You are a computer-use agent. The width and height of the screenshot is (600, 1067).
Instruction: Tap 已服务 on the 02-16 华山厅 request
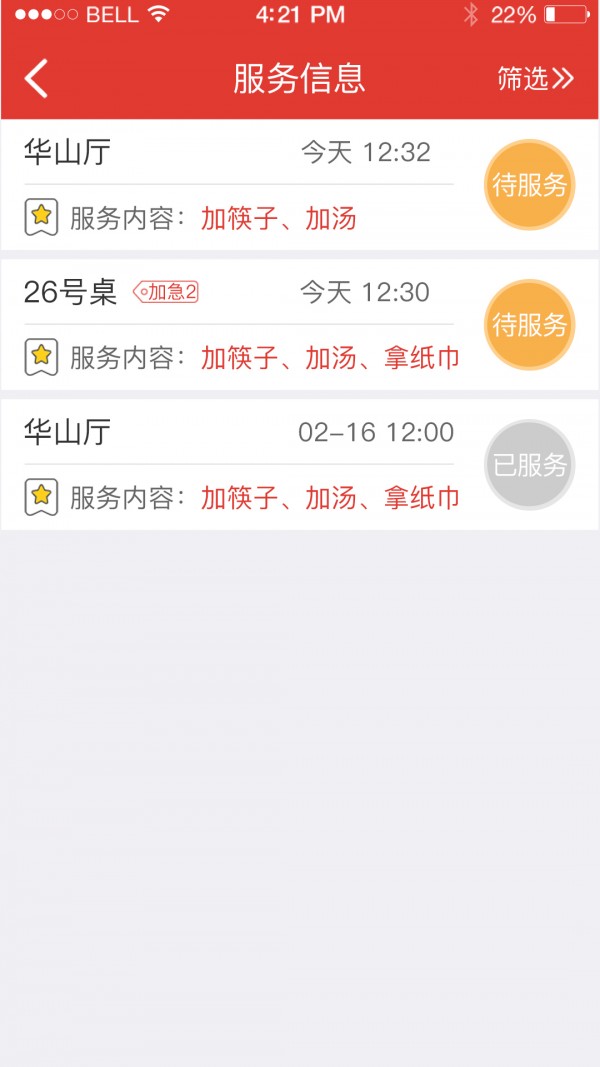coord(529,465)
